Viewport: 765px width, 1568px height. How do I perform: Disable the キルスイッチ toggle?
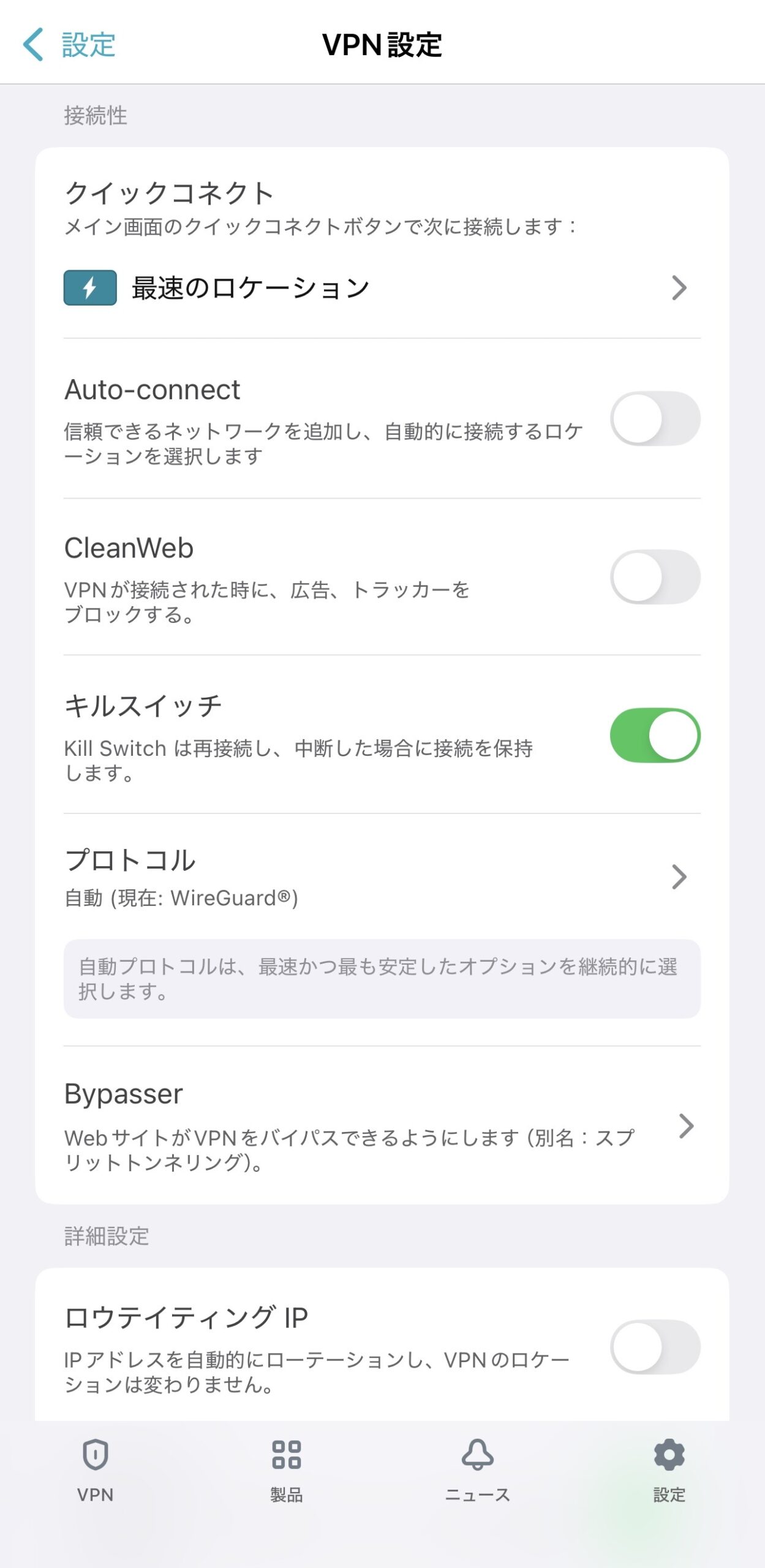click(x=655, y=736)
